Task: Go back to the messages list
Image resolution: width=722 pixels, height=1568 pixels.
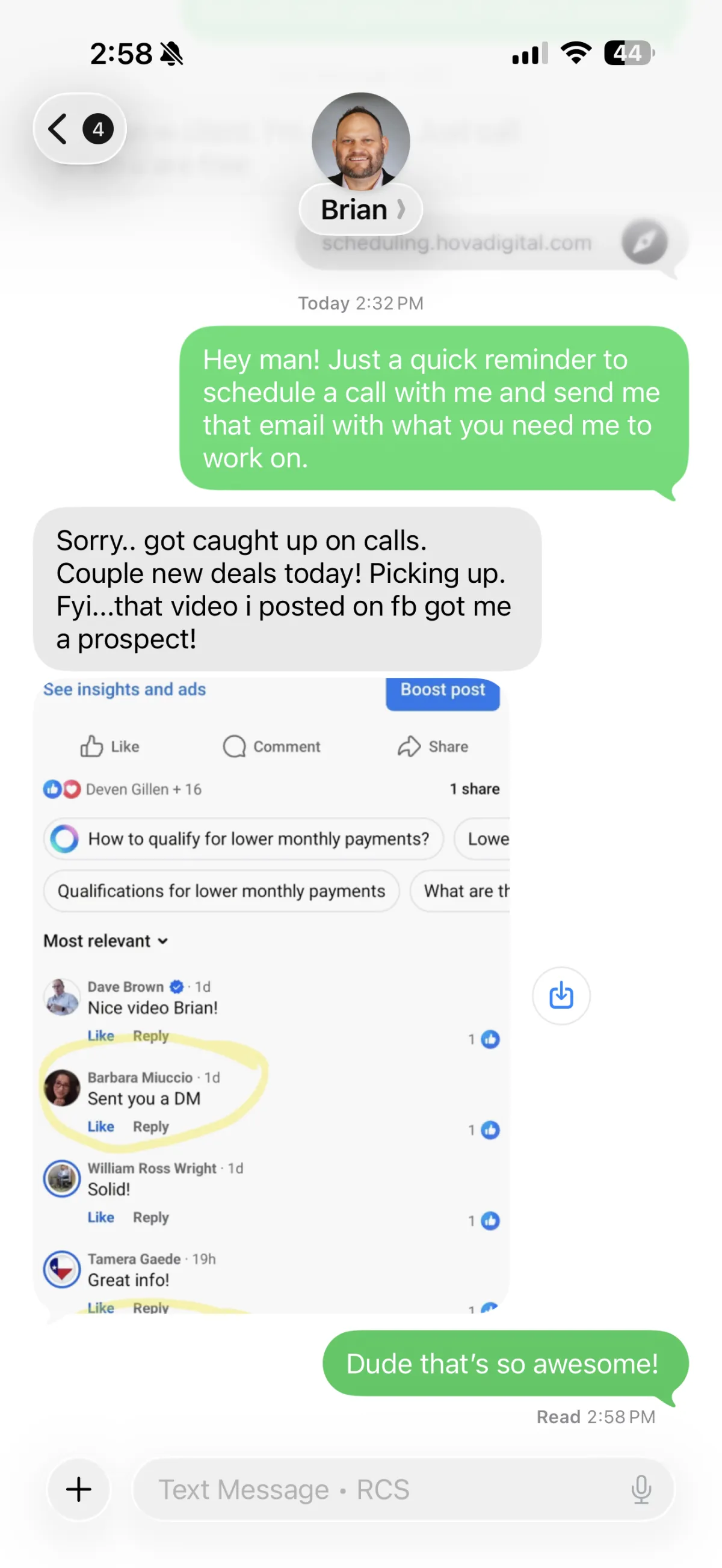Action: 80,129
